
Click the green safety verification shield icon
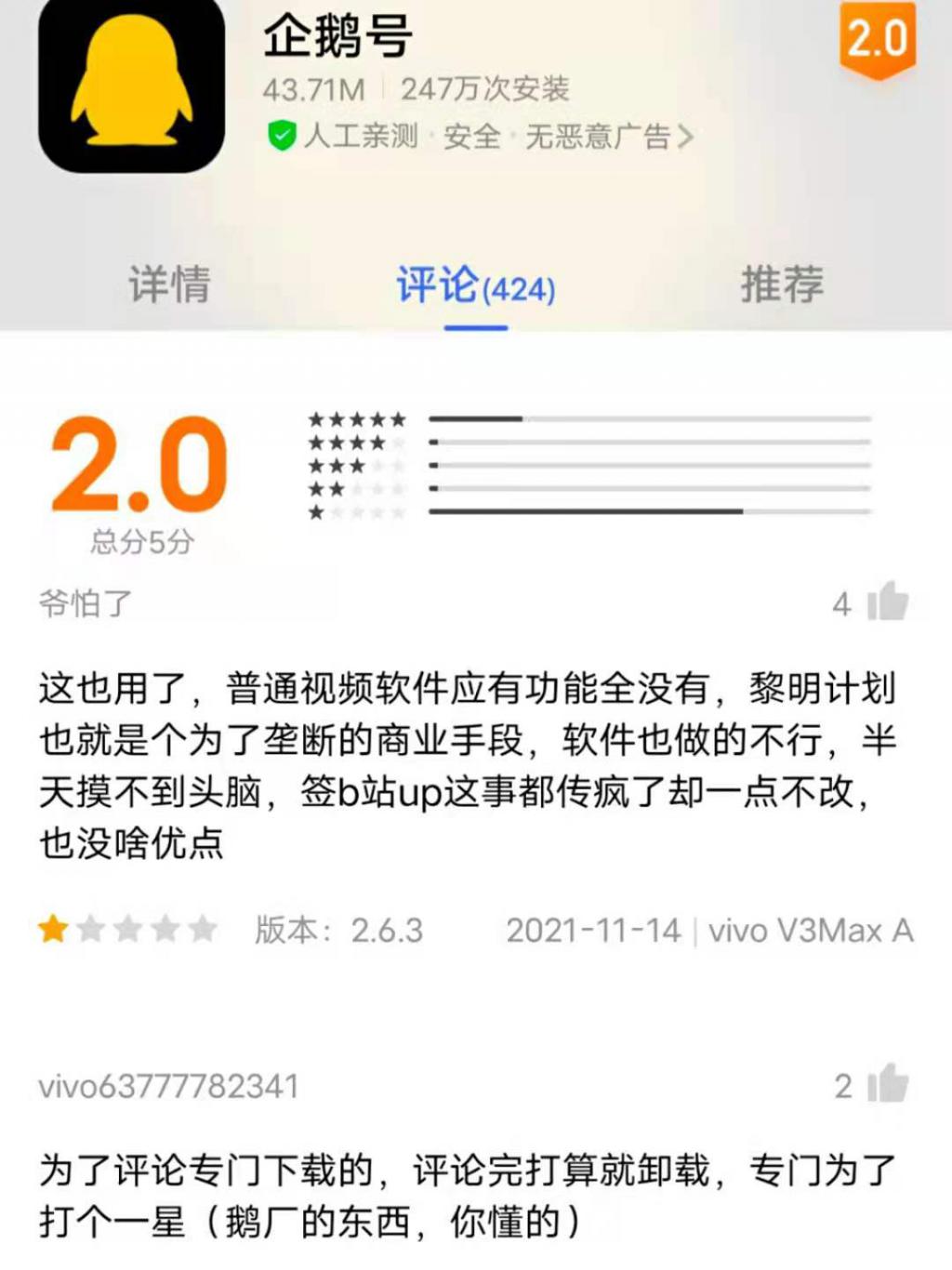(x=282, y=136)
